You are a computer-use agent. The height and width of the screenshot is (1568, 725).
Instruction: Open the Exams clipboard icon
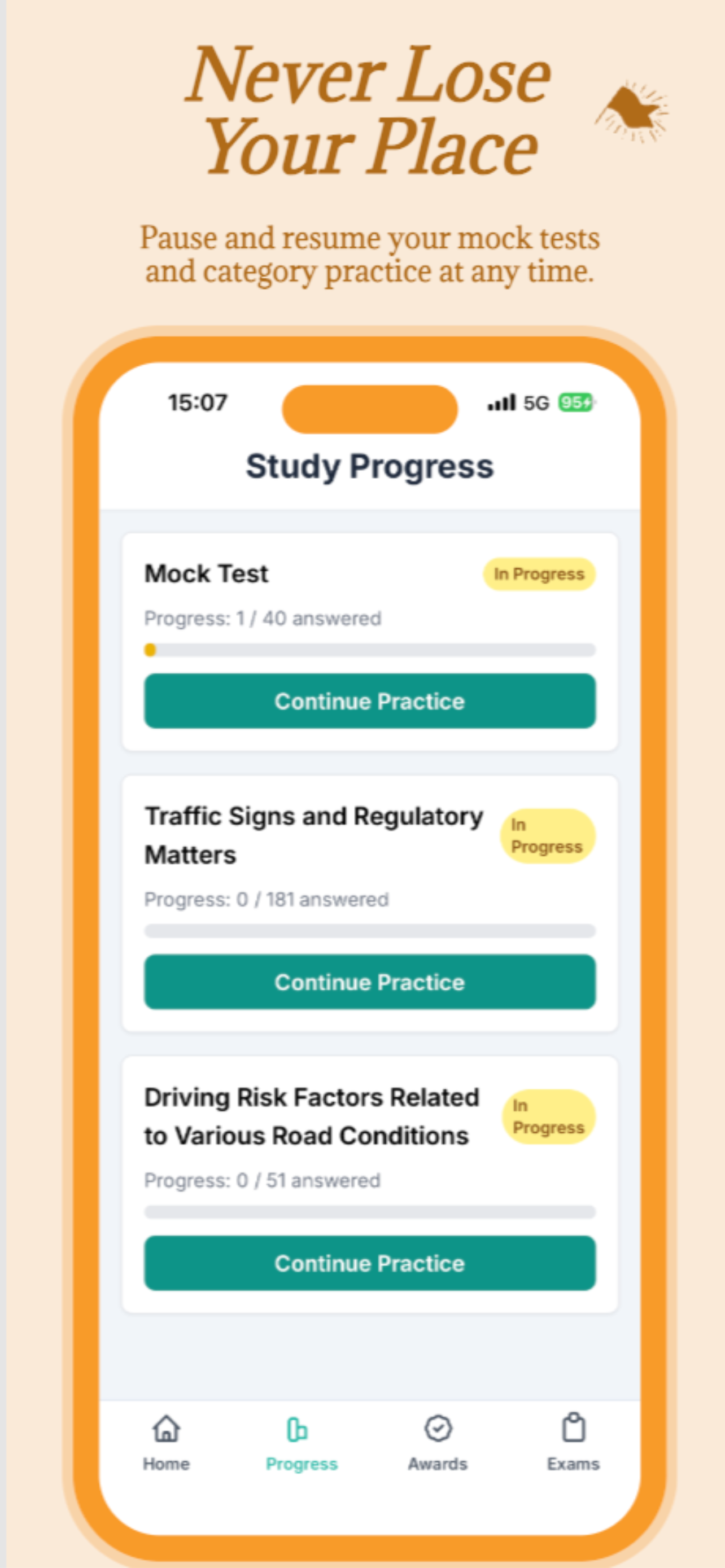coord(574,1428)
